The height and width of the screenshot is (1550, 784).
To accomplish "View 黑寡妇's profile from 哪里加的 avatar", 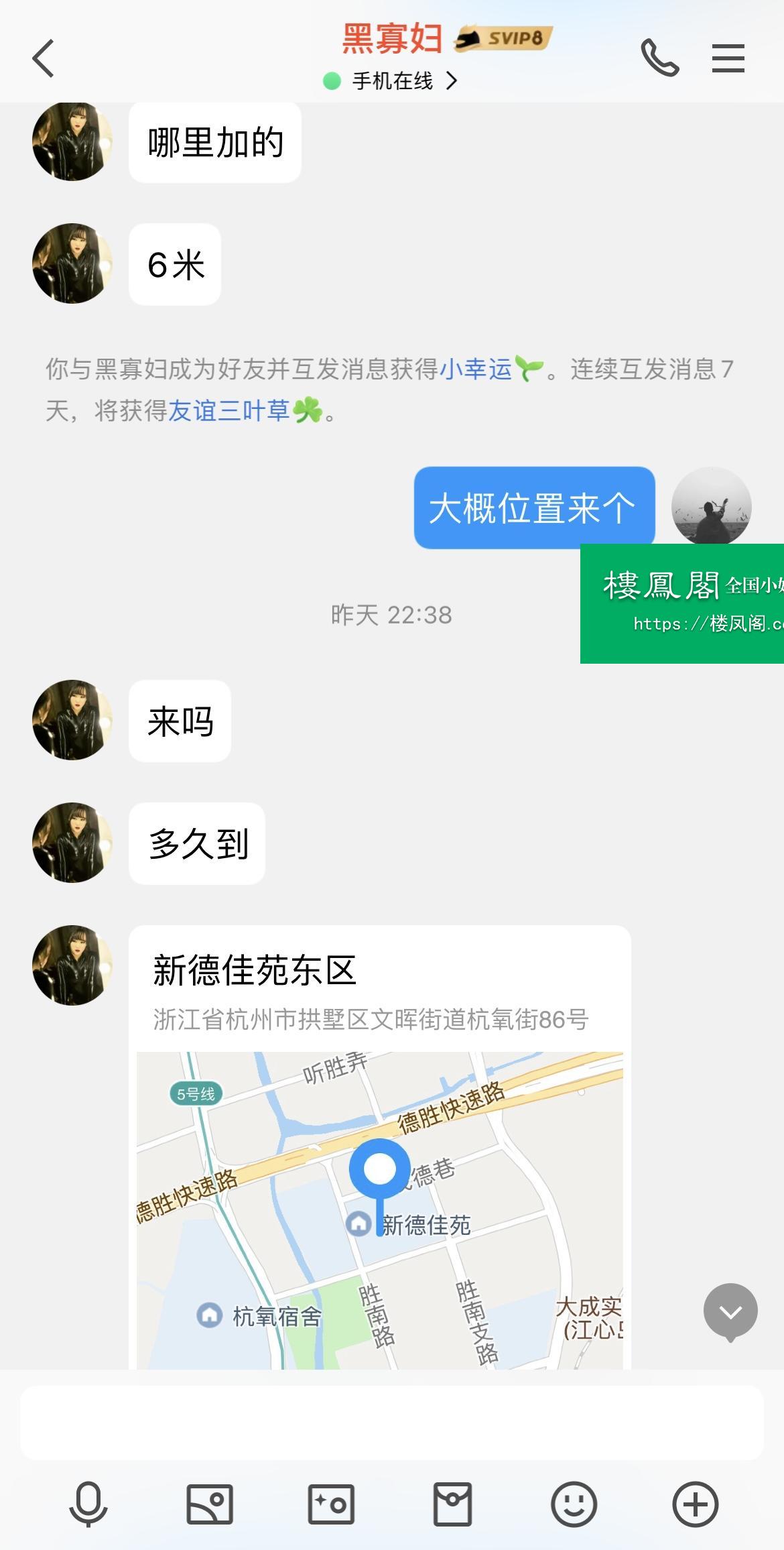I will click(x=72, y=141).
